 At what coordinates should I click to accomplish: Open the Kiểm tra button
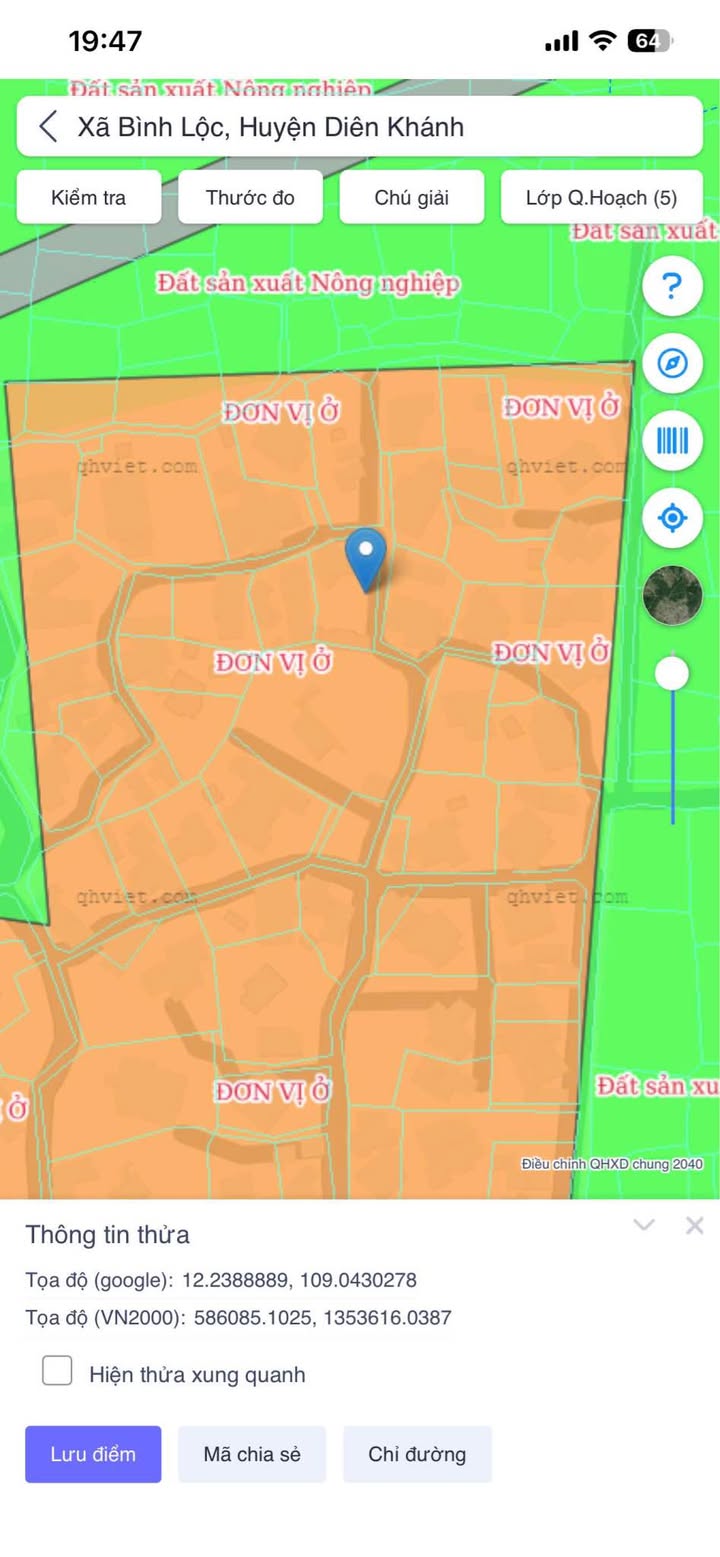tap(89, 197)
